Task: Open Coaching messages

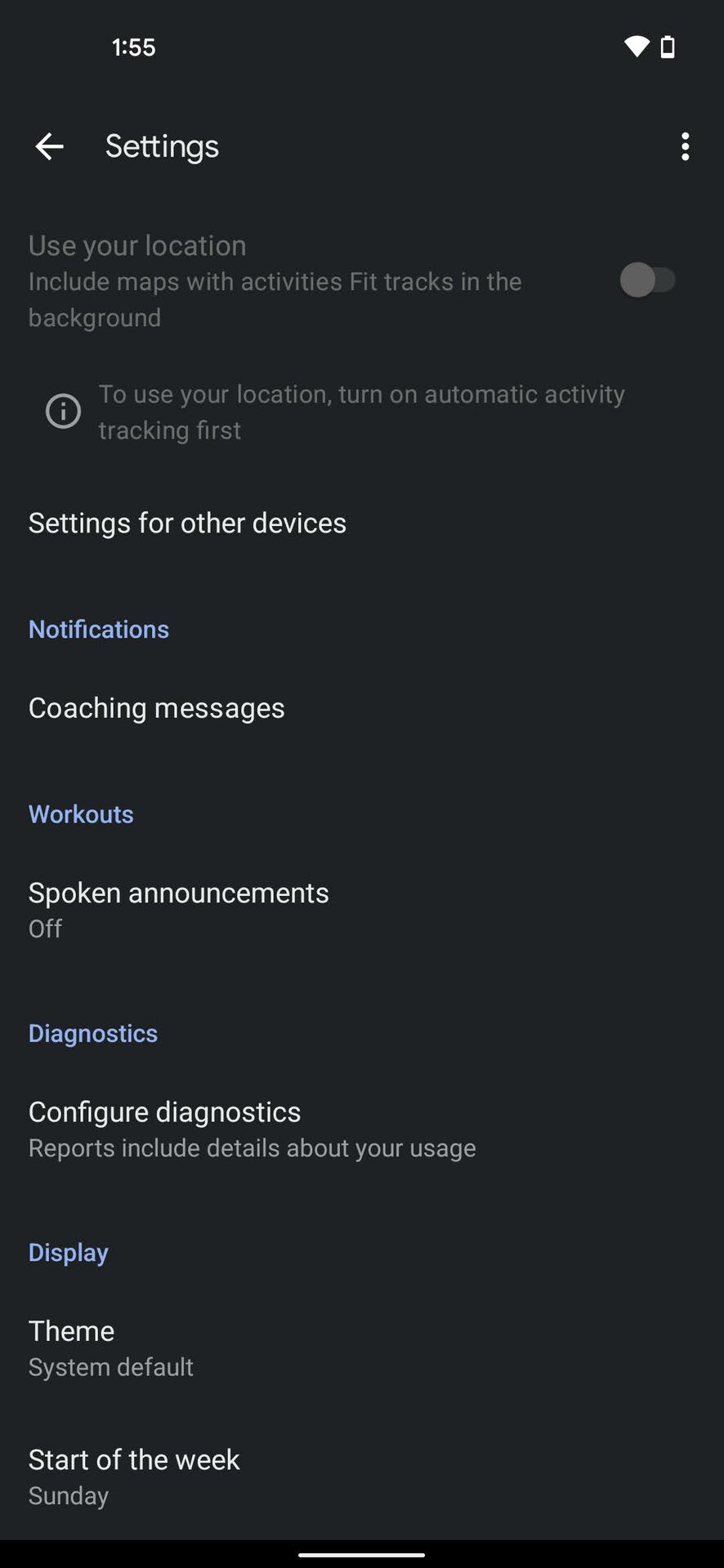Action: click(x=157, y=708)
